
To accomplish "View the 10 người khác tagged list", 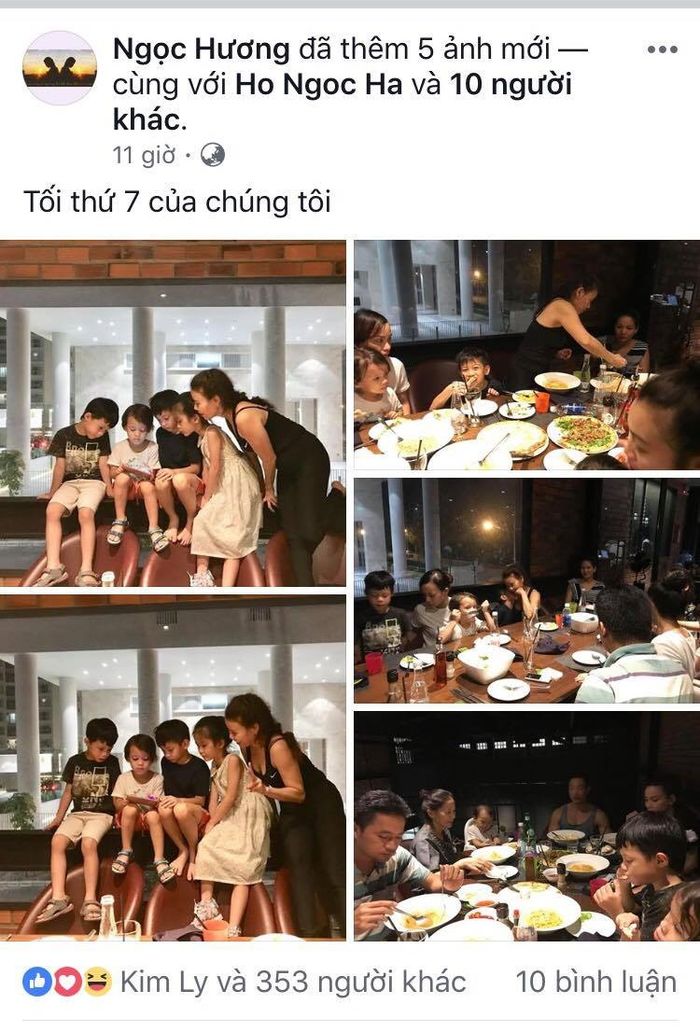I will 510,85.
